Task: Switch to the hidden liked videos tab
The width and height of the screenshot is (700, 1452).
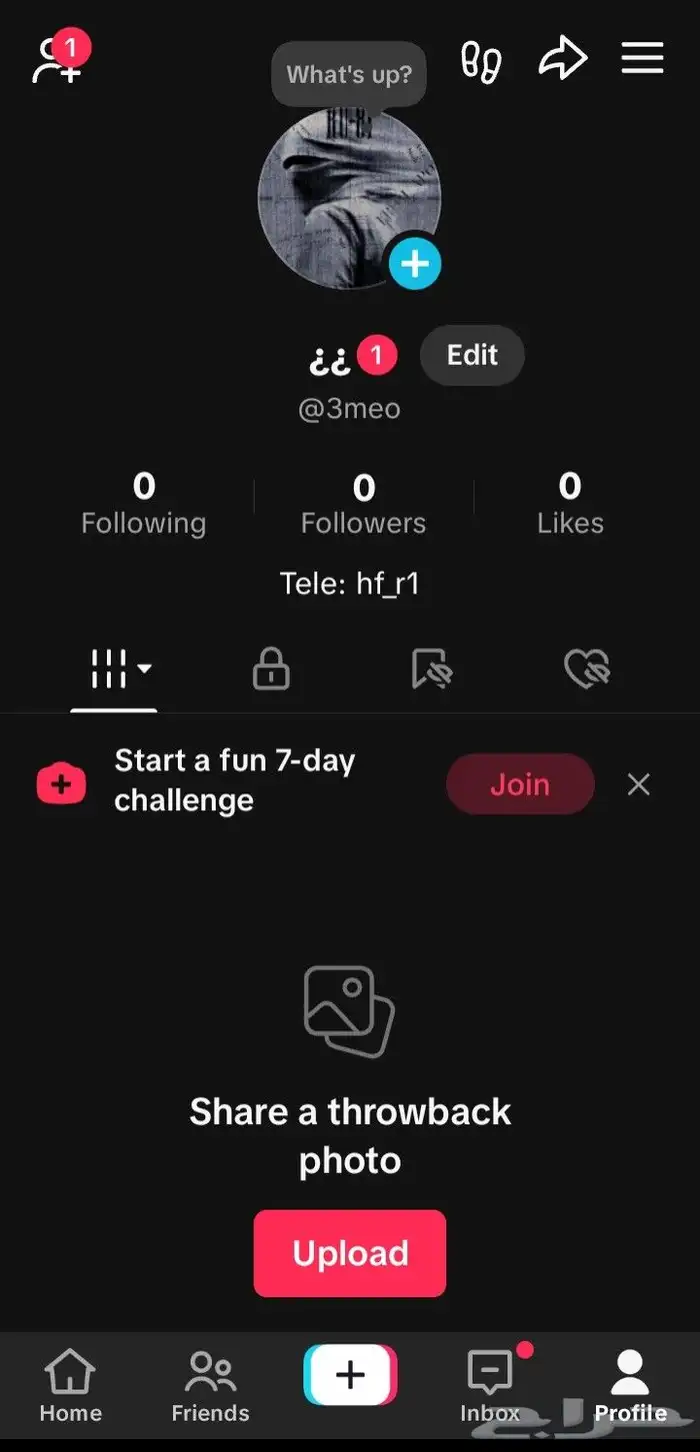Action: pos(587,669)
